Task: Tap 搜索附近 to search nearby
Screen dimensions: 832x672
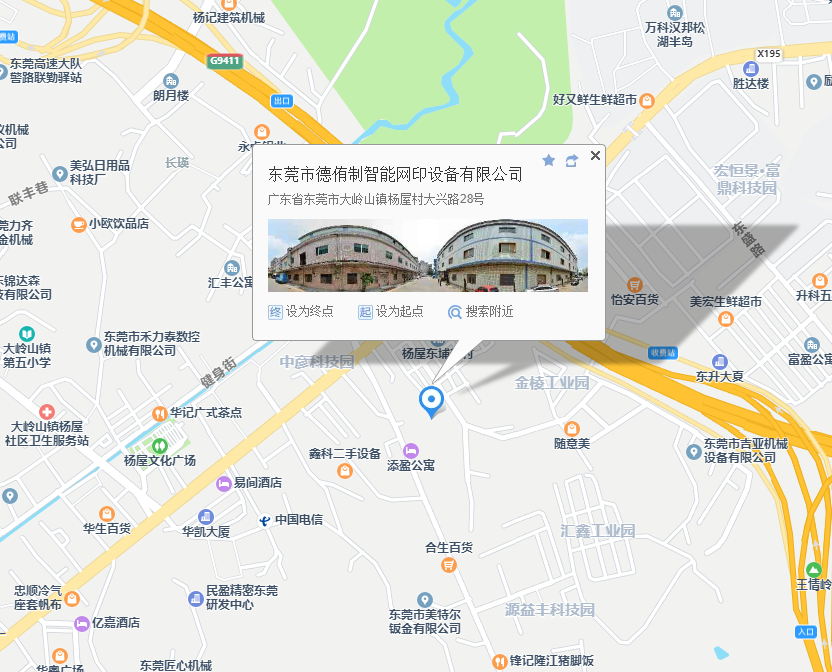Action: pyautogui.click(x=481, y=312)
